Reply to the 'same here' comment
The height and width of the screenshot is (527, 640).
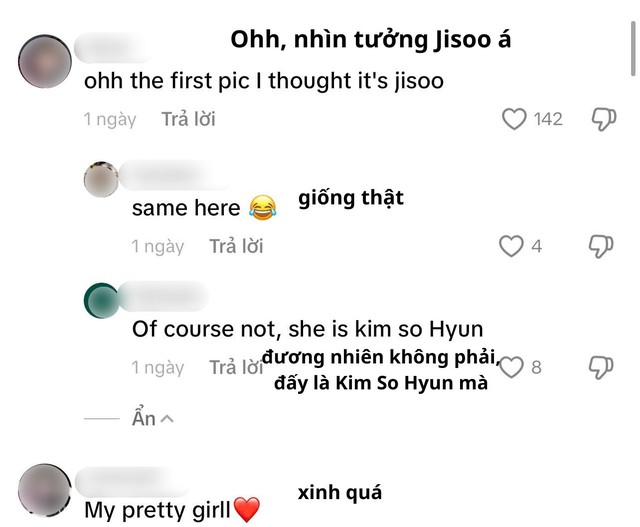(x=236, y=246)
